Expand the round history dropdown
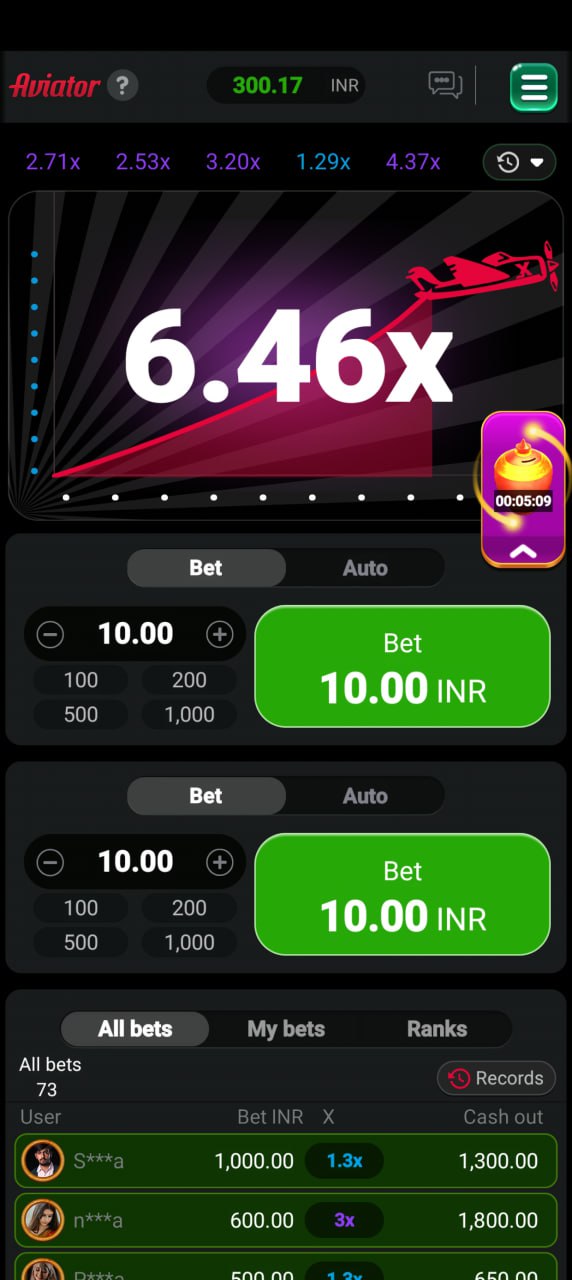The width and height of the screenshot is (572, 1280). [x=519, y=162]
